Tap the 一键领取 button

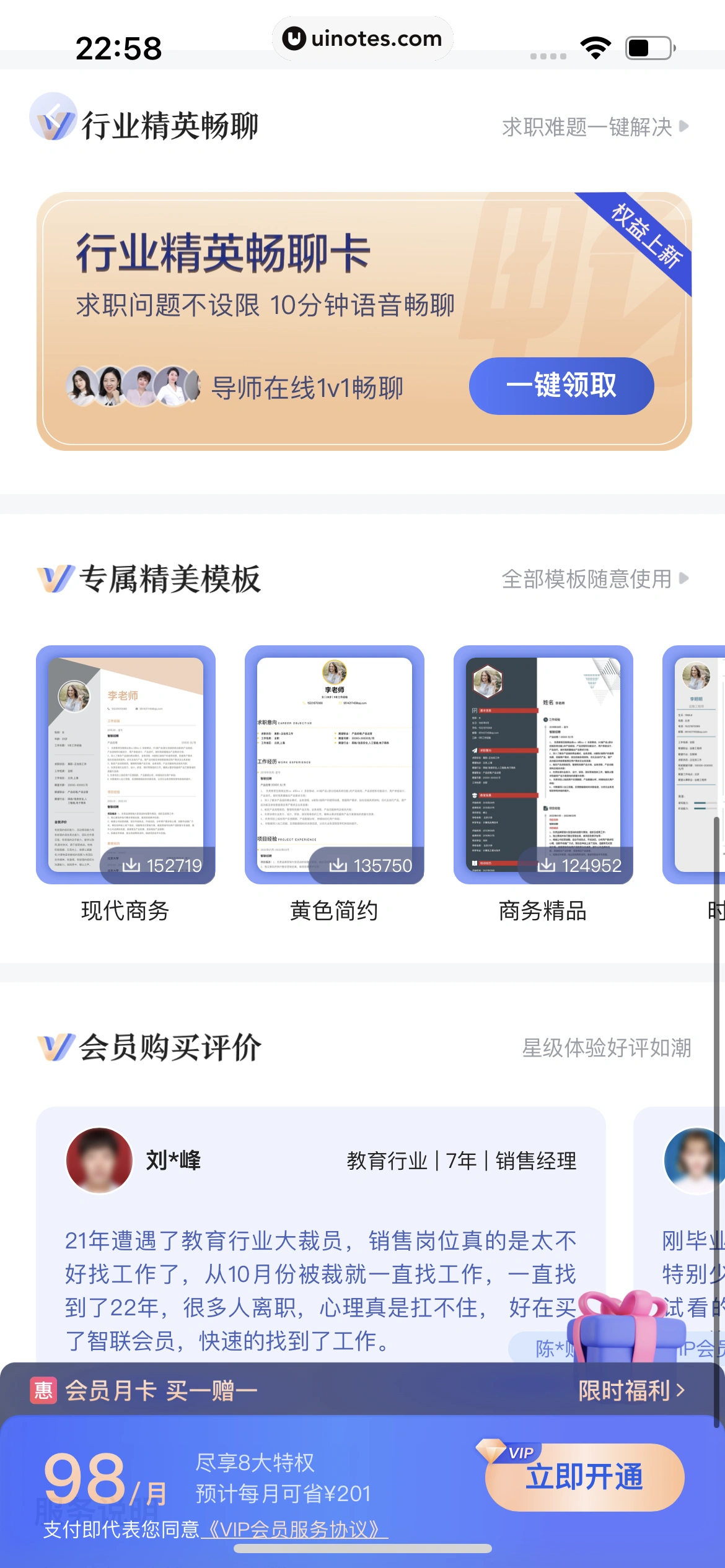[x=561, y=386]
